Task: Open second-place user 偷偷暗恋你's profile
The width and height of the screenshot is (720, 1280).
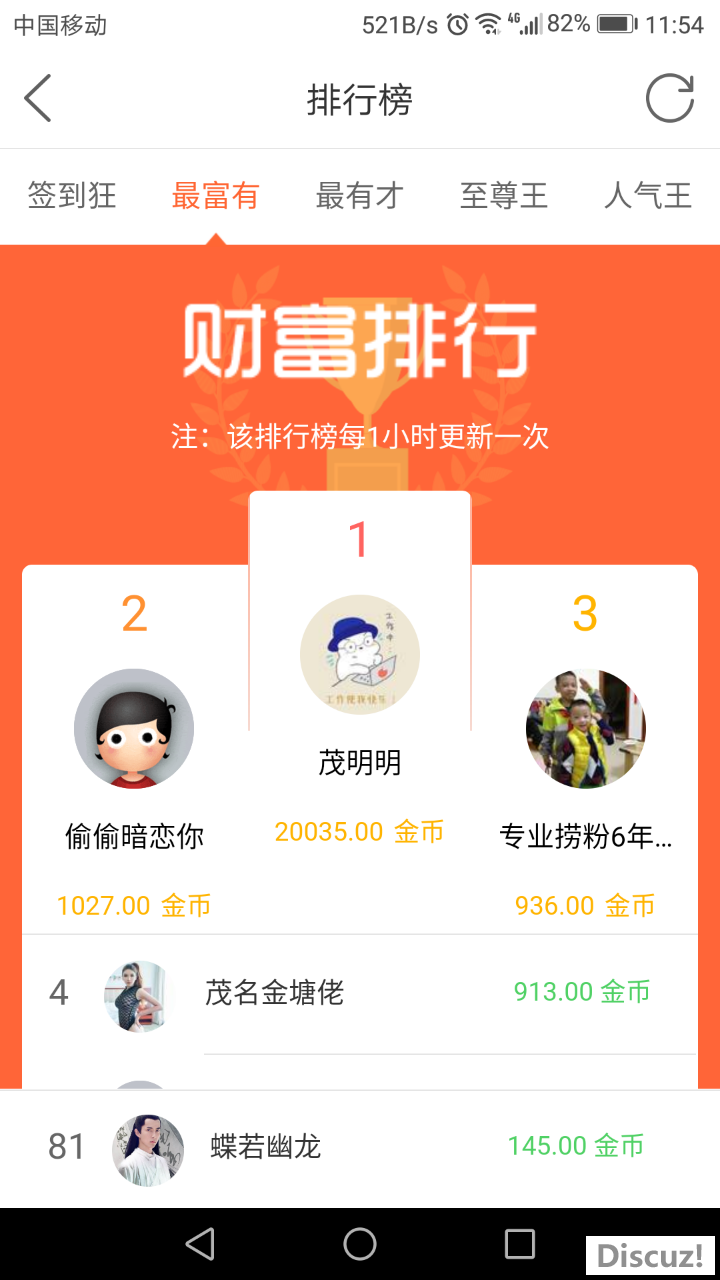Action: 134,729
